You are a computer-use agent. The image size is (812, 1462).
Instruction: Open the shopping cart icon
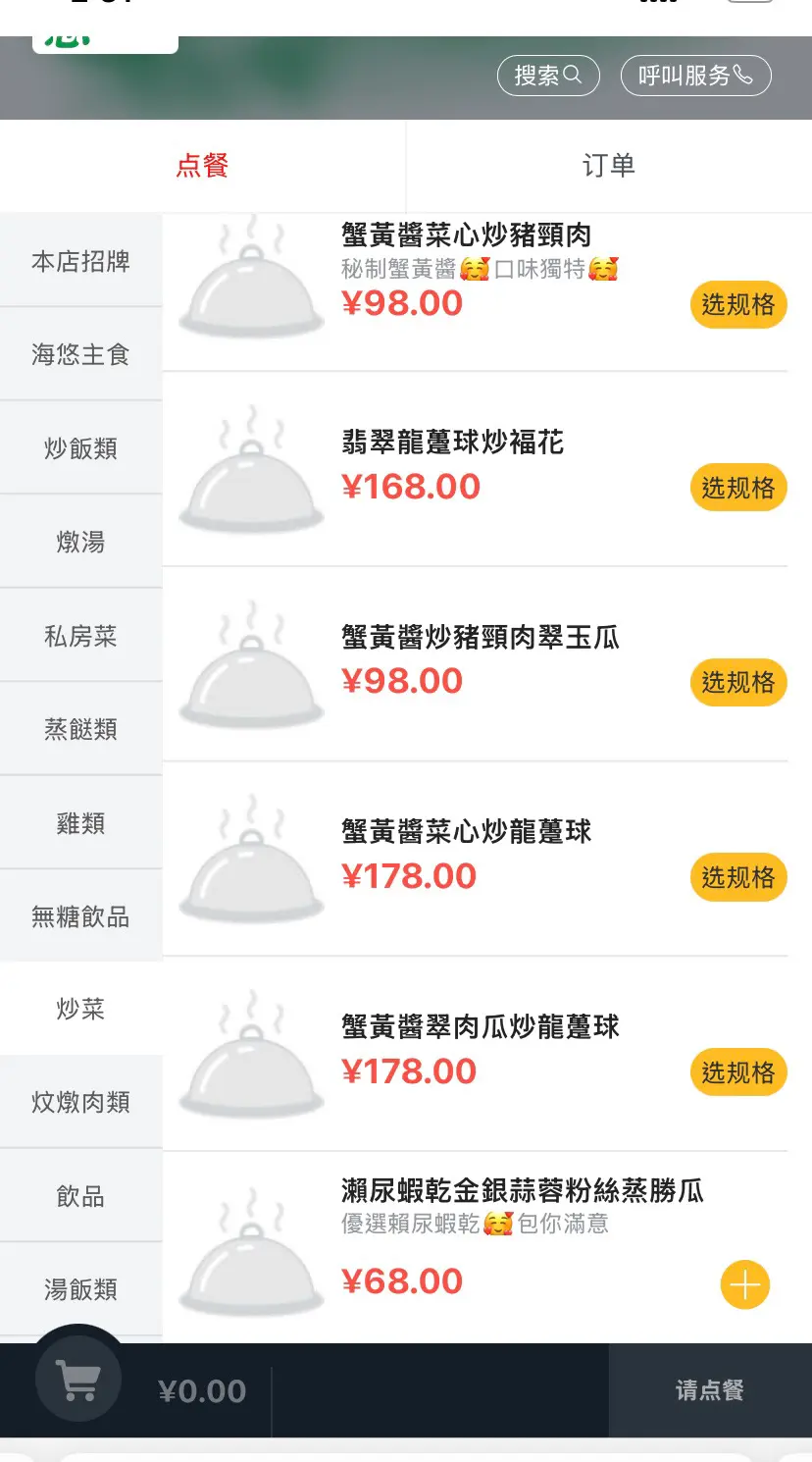point(78,1379)
